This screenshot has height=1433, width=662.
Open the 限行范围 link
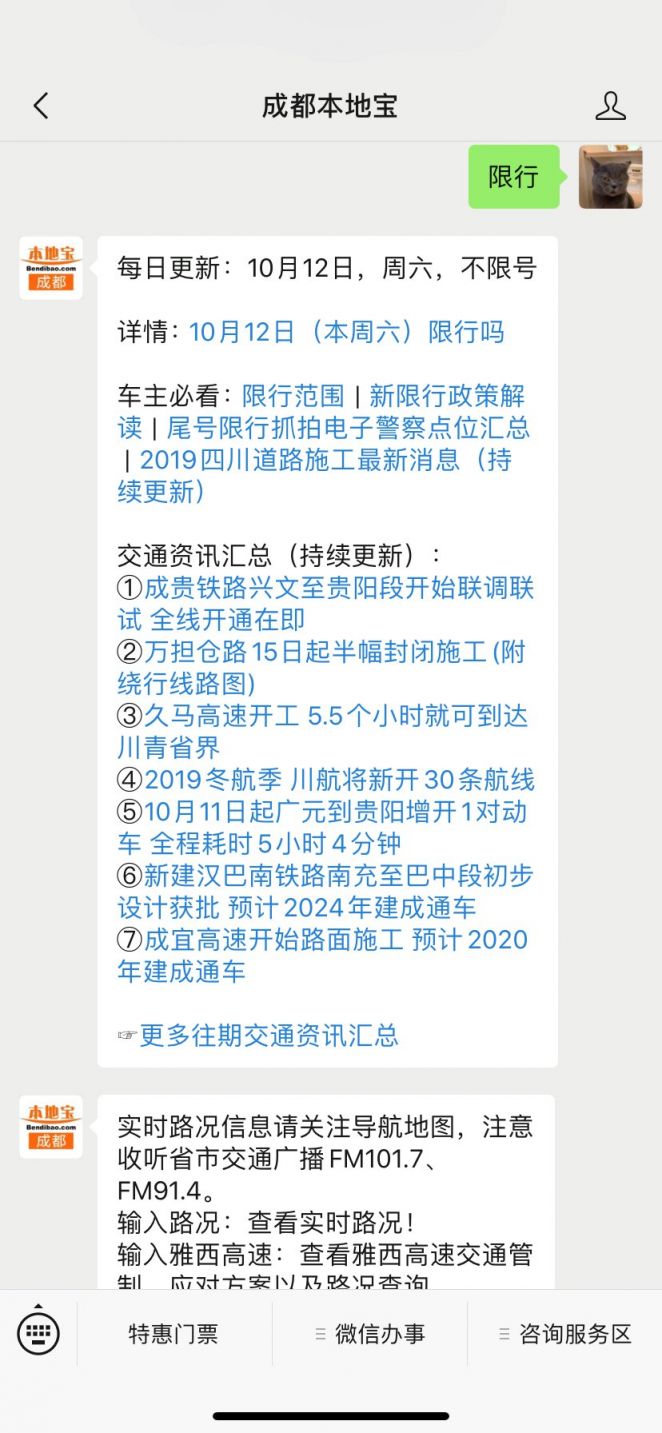(293, 396)
